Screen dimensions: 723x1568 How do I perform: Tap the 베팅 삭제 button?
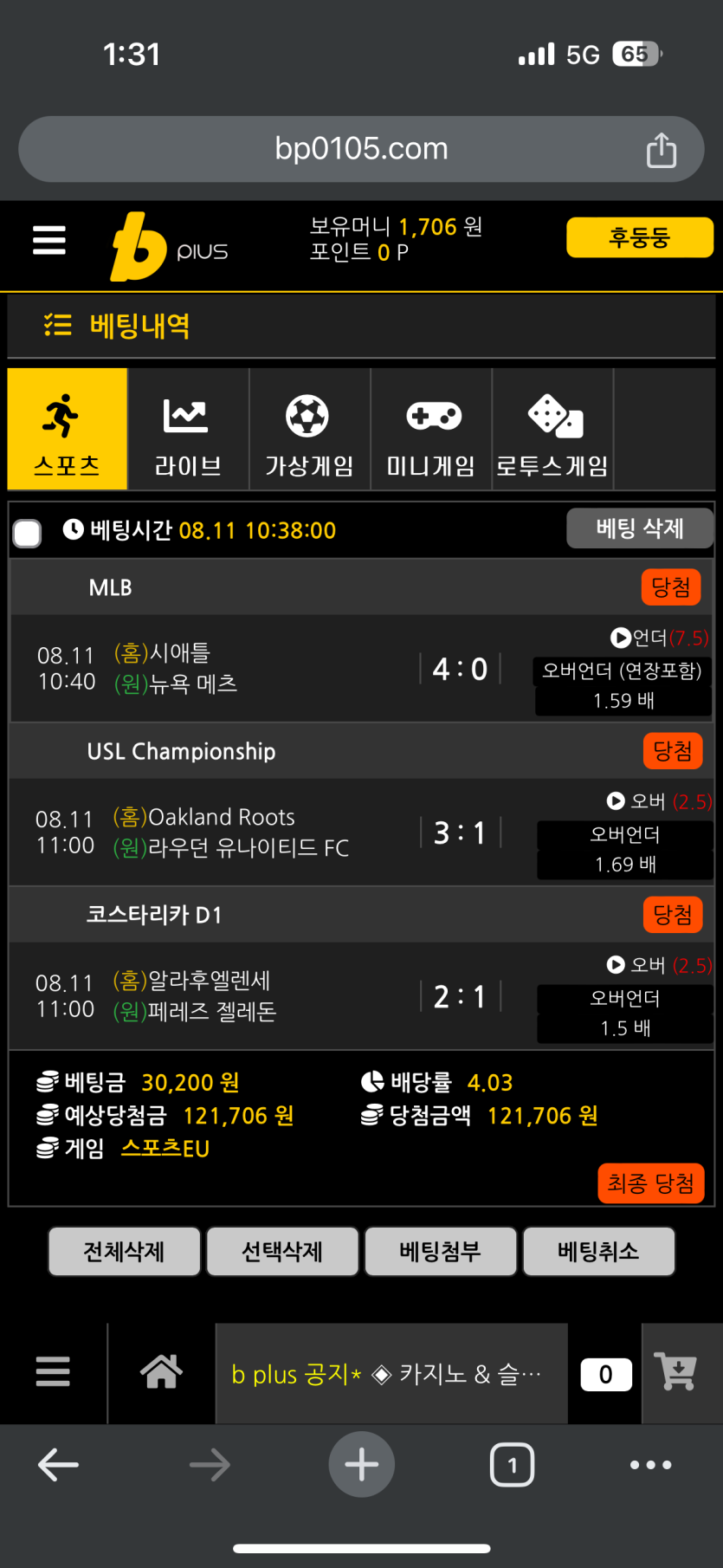[x=639, y=528]
